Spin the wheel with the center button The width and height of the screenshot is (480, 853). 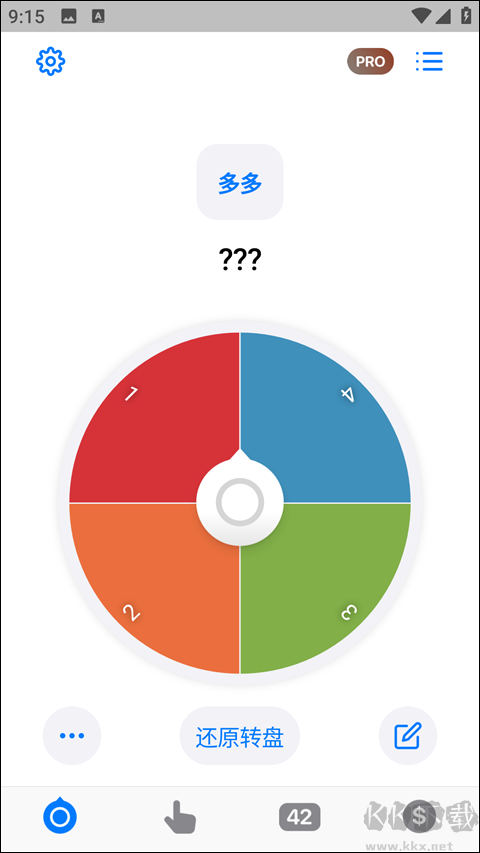[240, 501]
